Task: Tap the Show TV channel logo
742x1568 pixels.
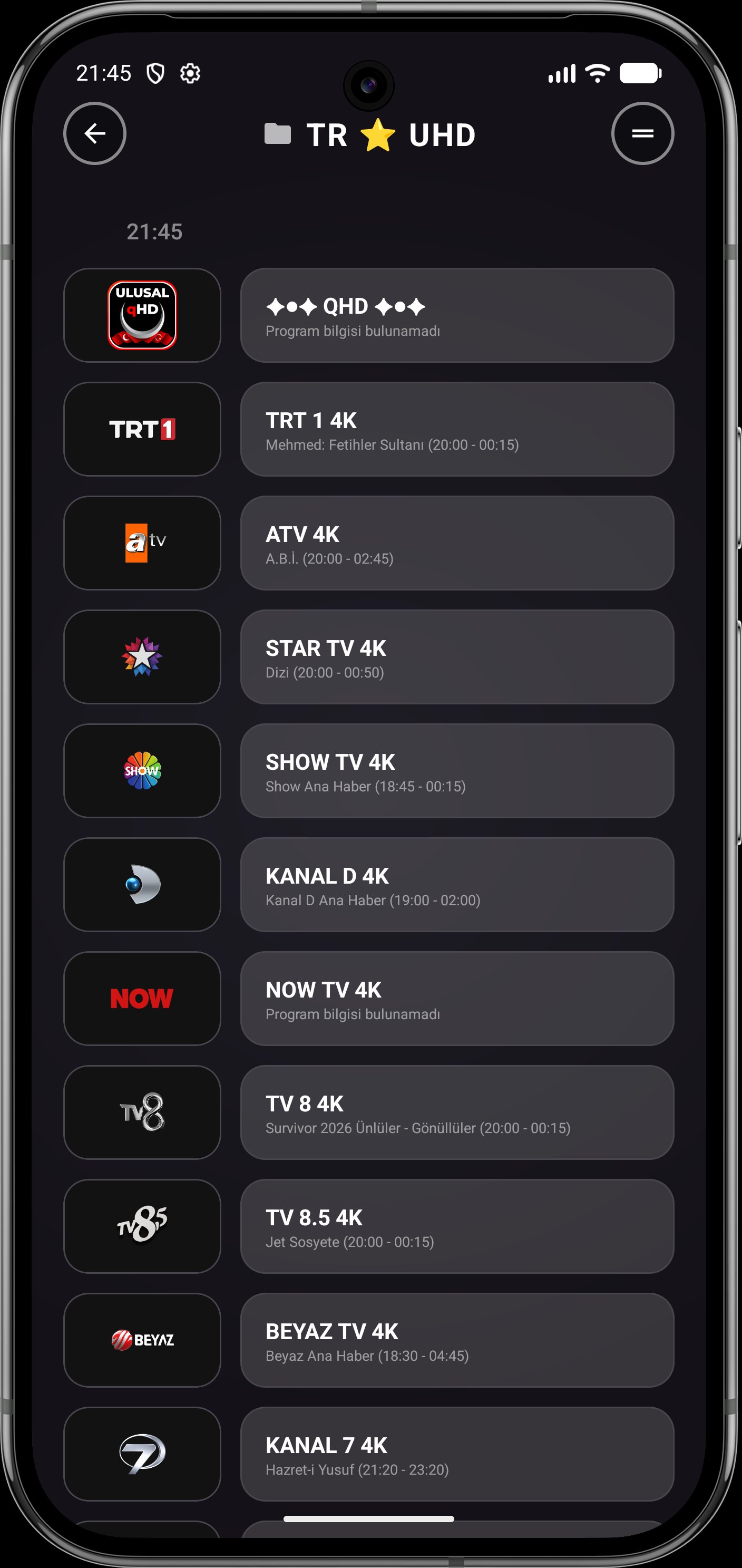Action: [x=142, y=771]
